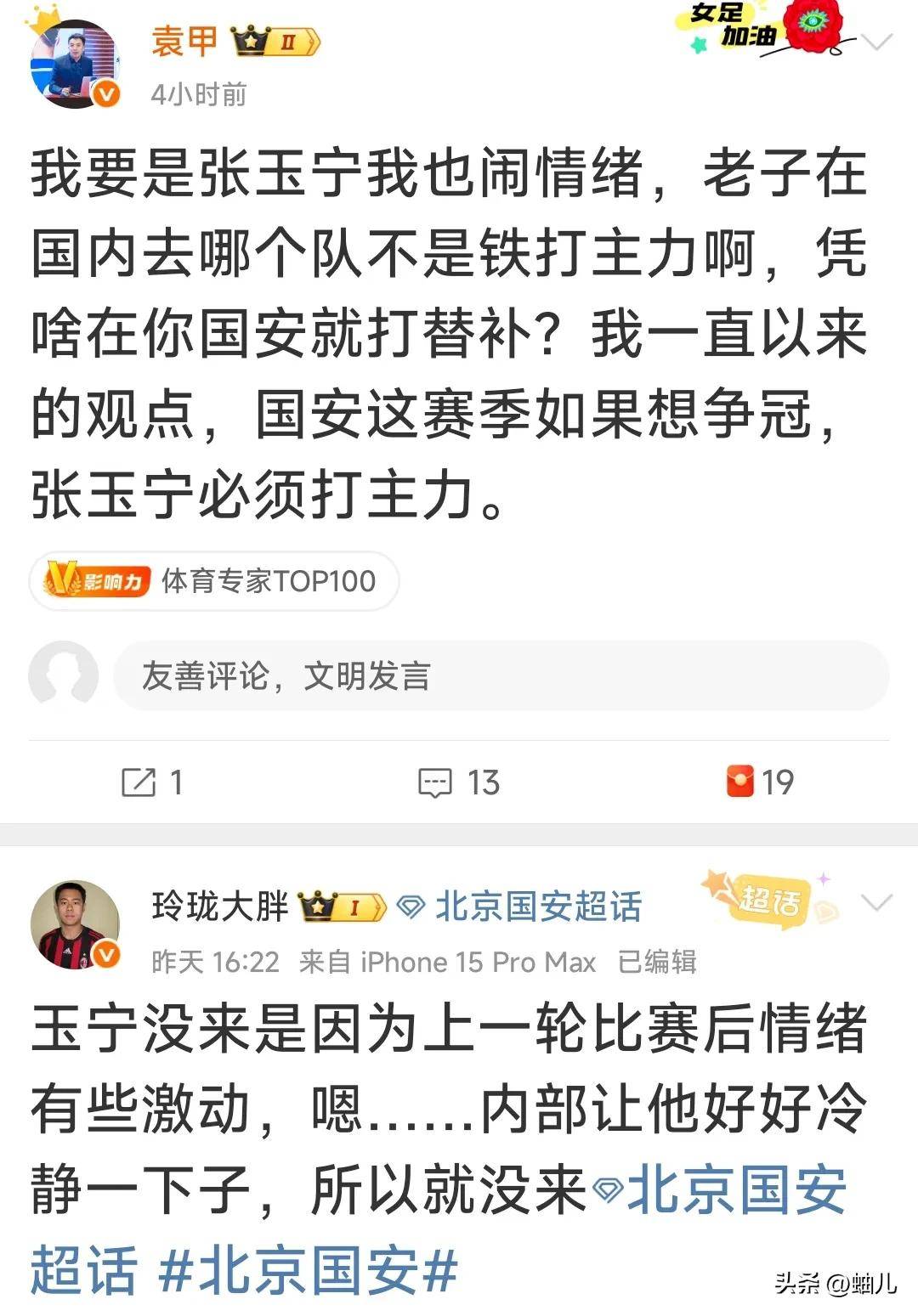The width and height of the screenshot is (918, 1316).
Task: Open 袁甲's profile avatar
Action: click(x=73, y=65)
